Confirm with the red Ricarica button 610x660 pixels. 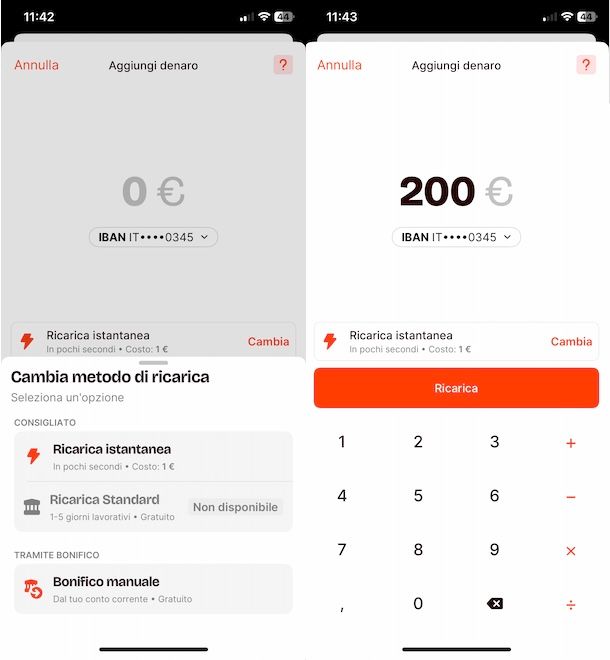pos(456,388)
